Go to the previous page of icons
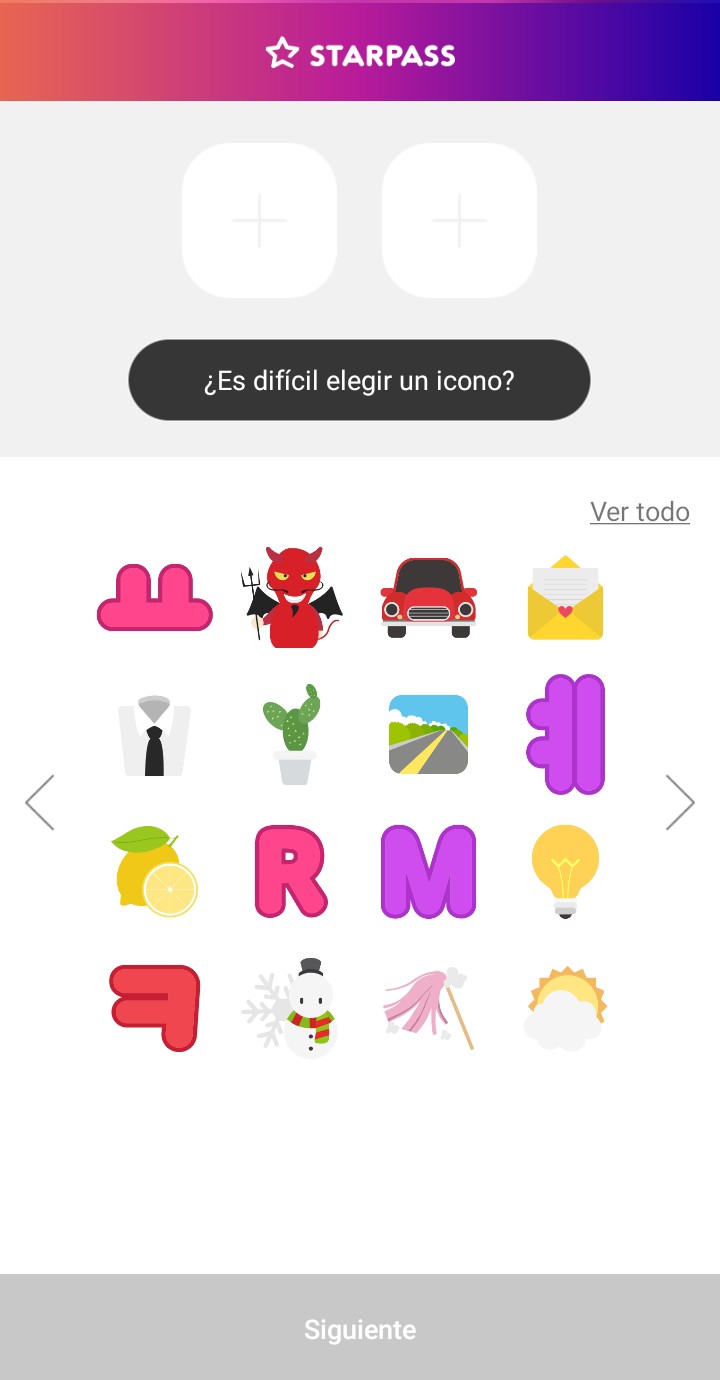Screen dimensions: 720x1380 point(40,802)
